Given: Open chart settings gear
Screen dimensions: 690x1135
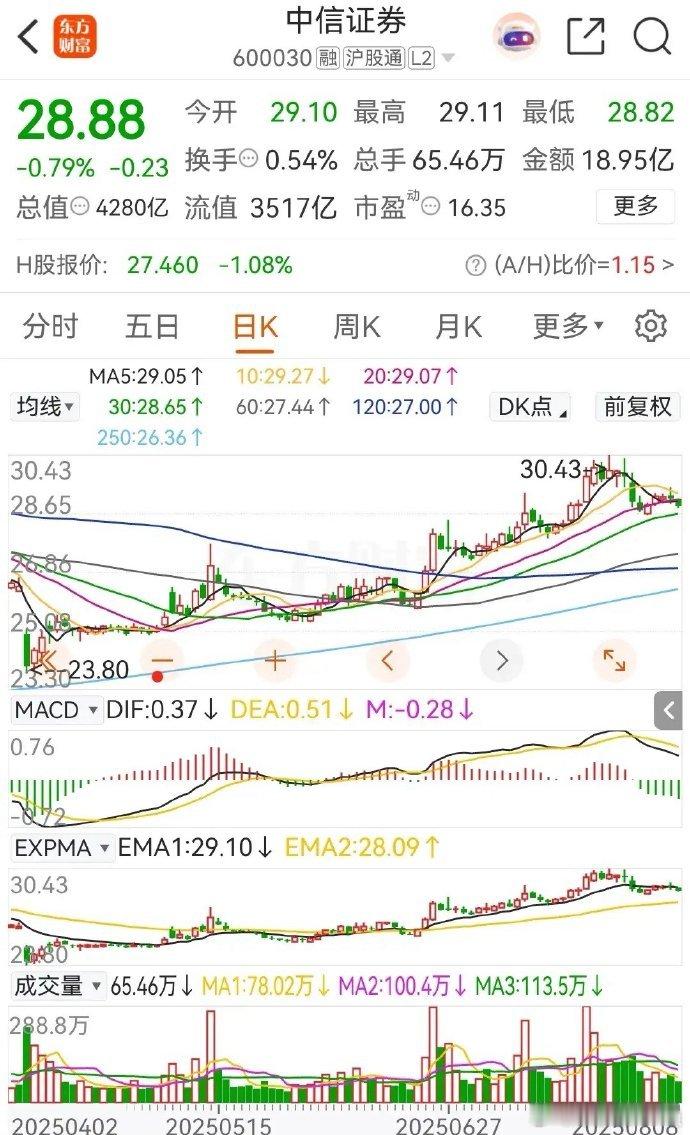Looking at the screenshot, I should (x=650, y=326).
